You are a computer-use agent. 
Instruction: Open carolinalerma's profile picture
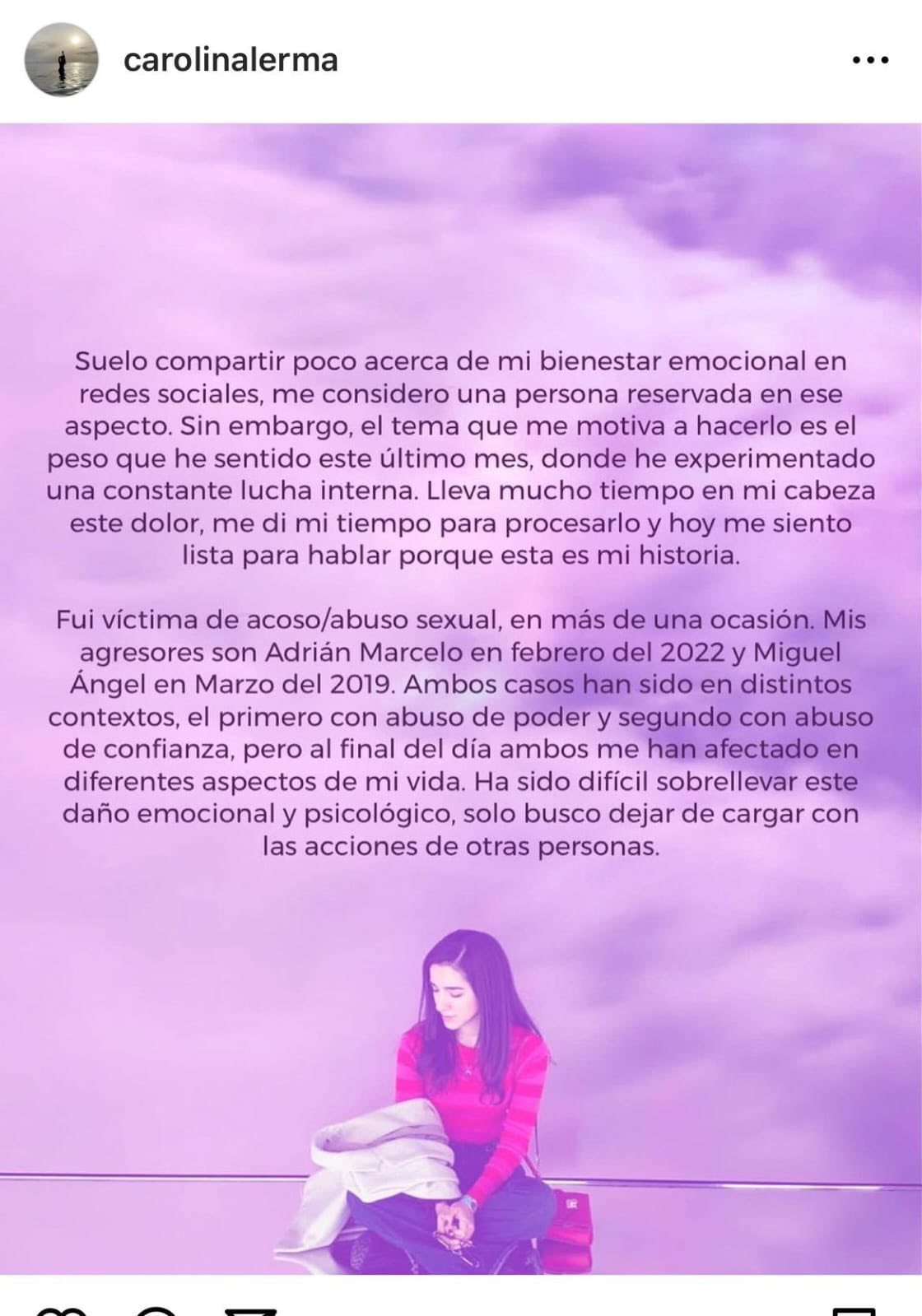click(62, 60)
